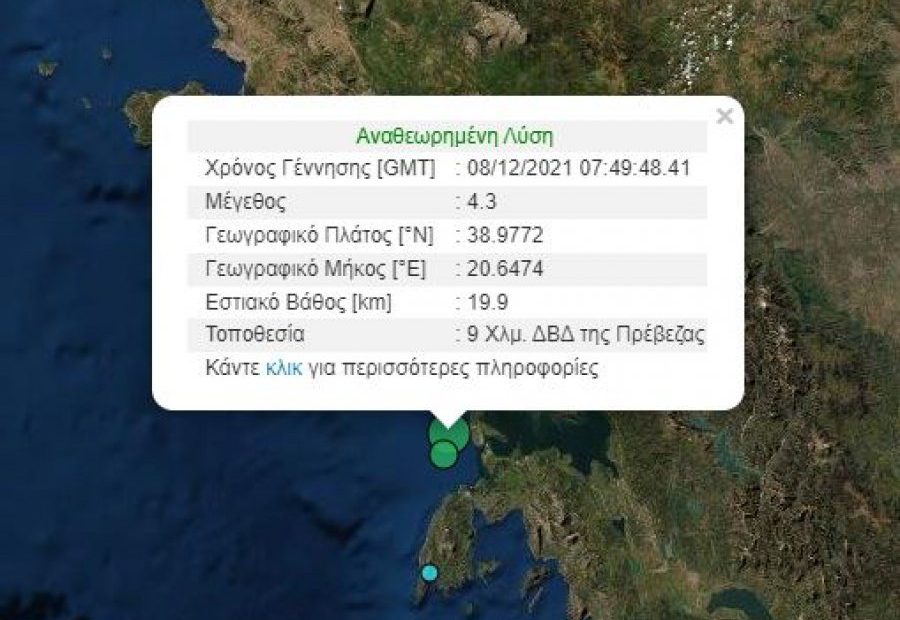Select the small cyan earthquake marker
The width and height of the screenshot is (900, 620).
pyautogui.click(x=429, y=573)
